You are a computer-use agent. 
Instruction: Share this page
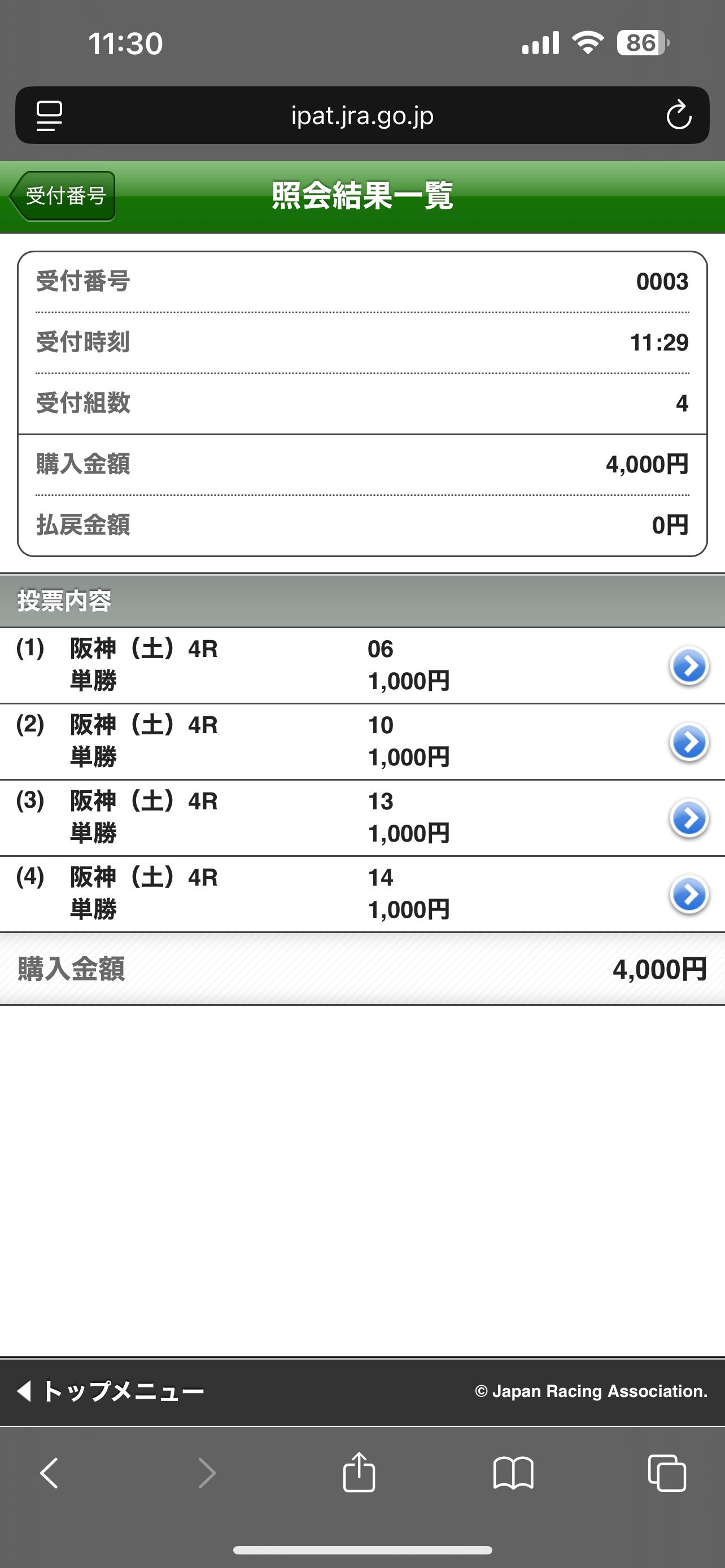[359, 1473]
